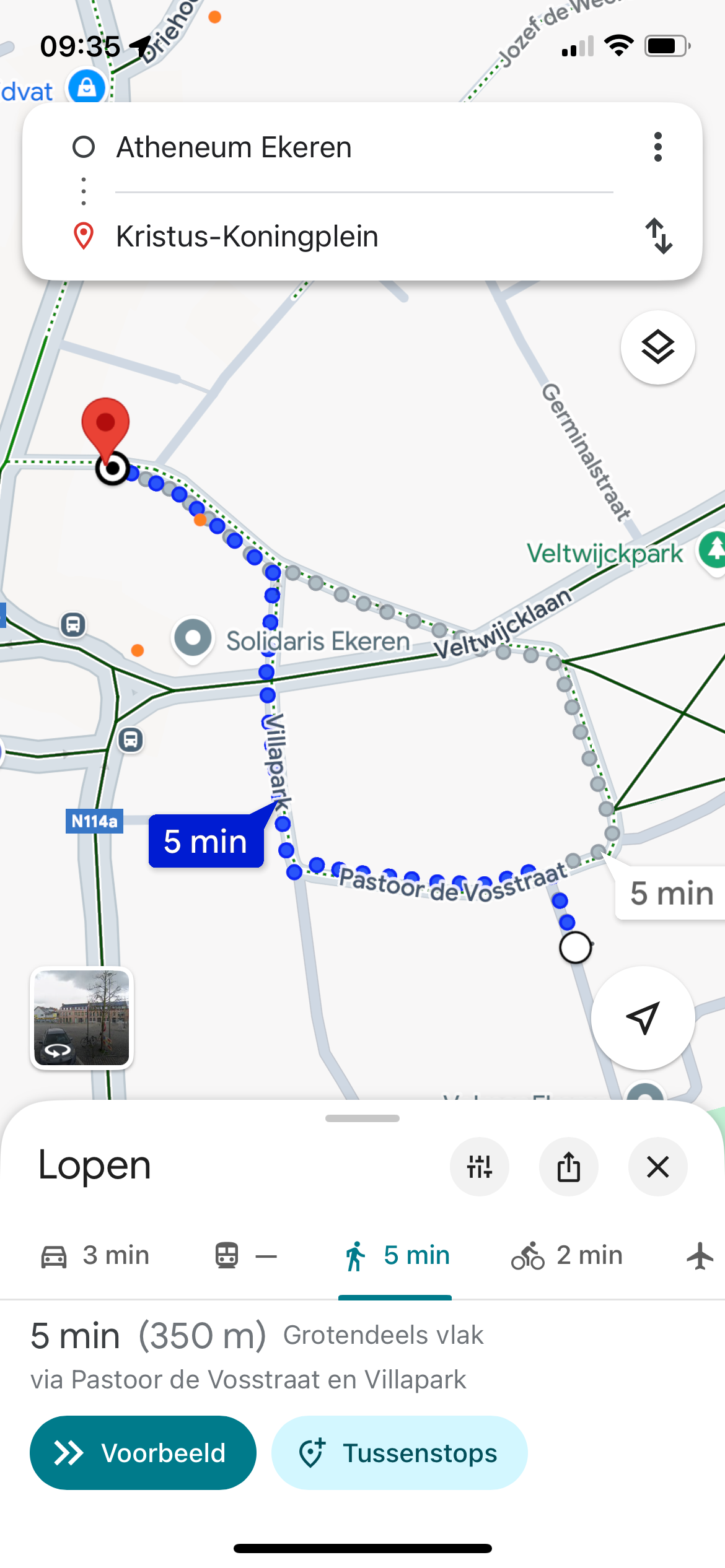Select the walking tab, 5 min
This screenshot has height=1568, width=725.
pos(397,1256)
